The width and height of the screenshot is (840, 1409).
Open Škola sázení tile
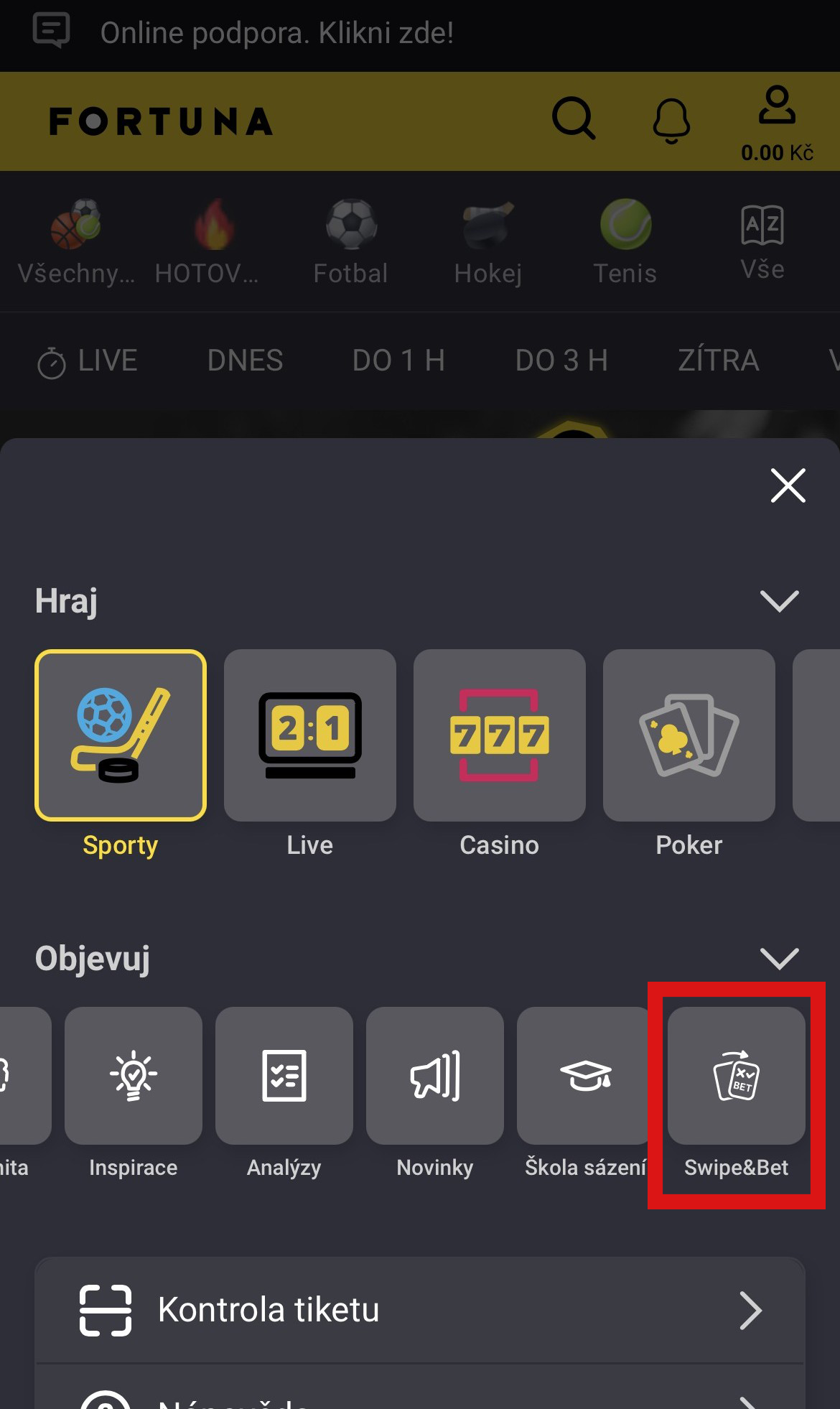point(584,1076)
